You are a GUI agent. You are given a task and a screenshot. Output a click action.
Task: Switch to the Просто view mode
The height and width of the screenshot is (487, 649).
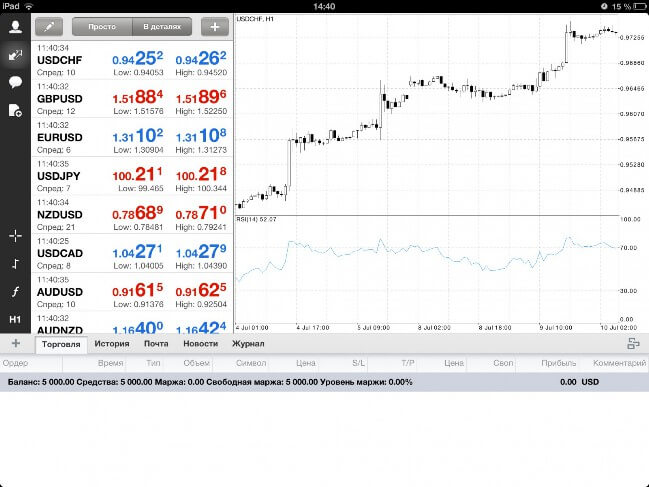(x=101, y=27)
